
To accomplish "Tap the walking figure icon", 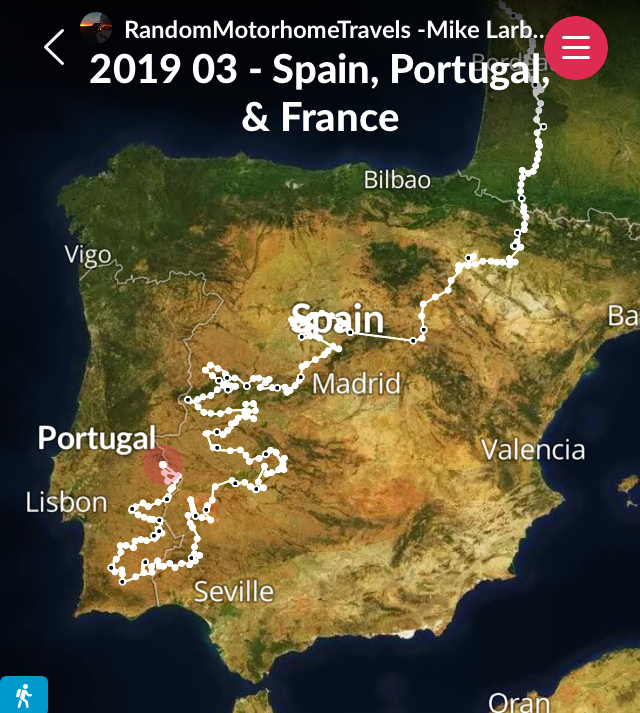I will [23, 695].
